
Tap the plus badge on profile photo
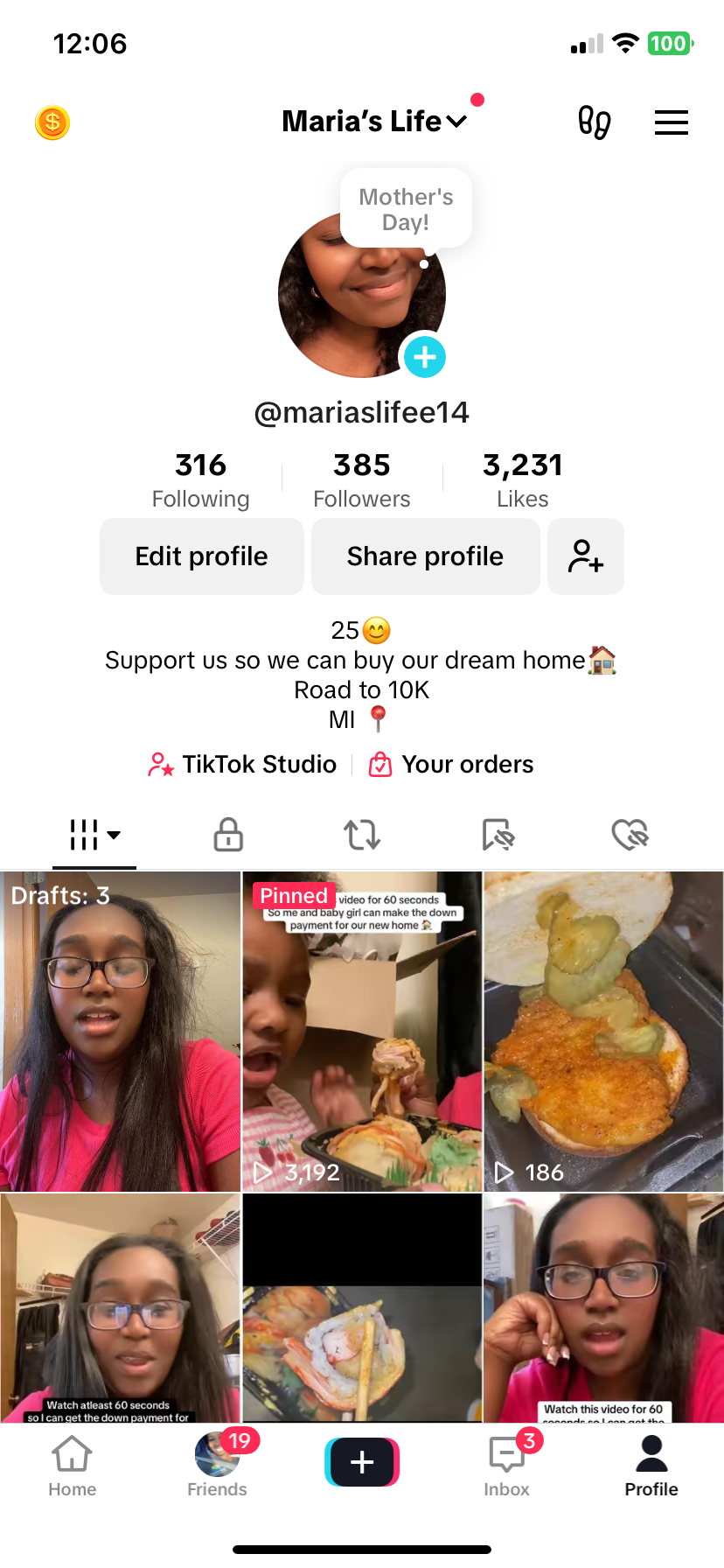click(424, 357)
